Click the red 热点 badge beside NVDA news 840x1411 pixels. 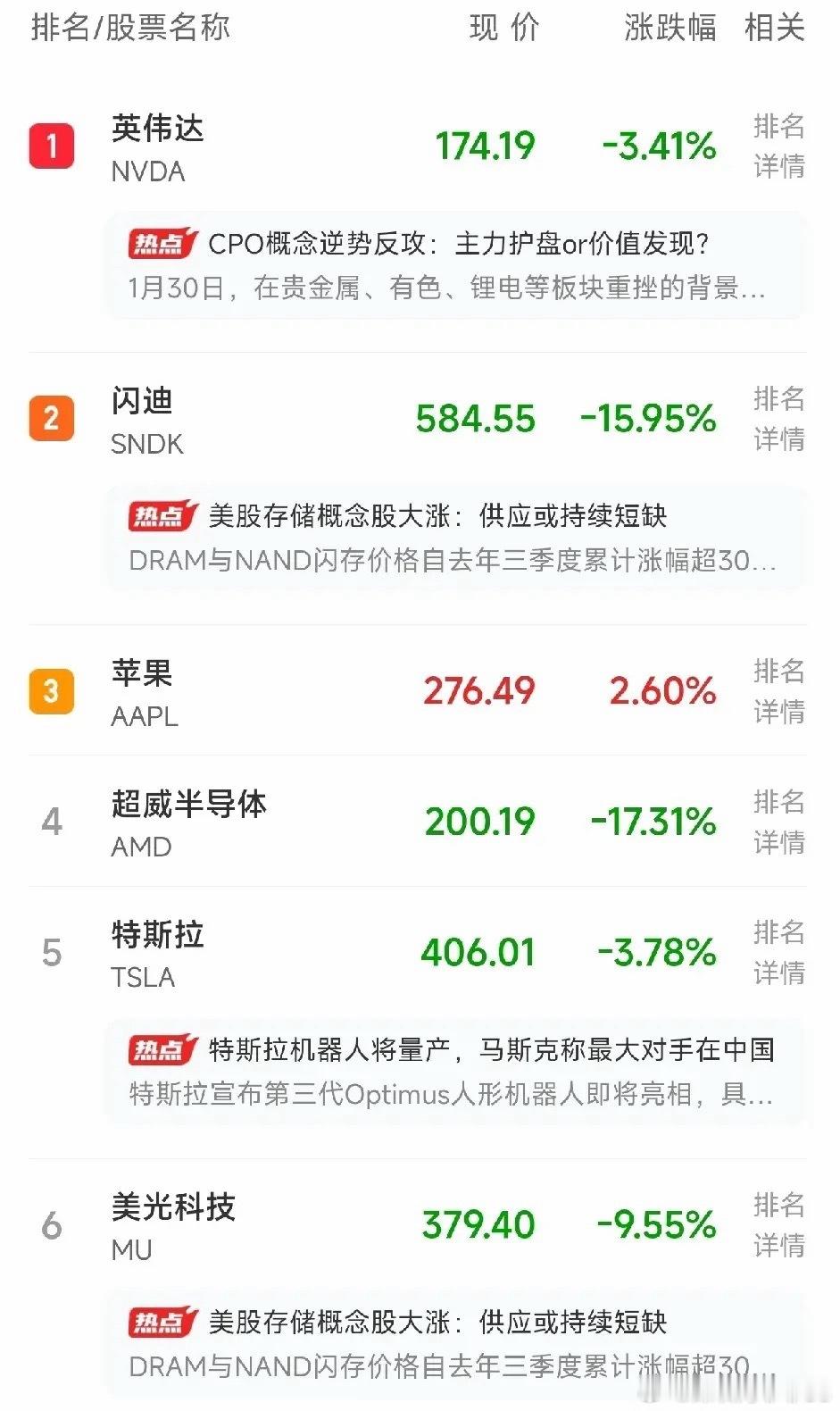(161, 239)
